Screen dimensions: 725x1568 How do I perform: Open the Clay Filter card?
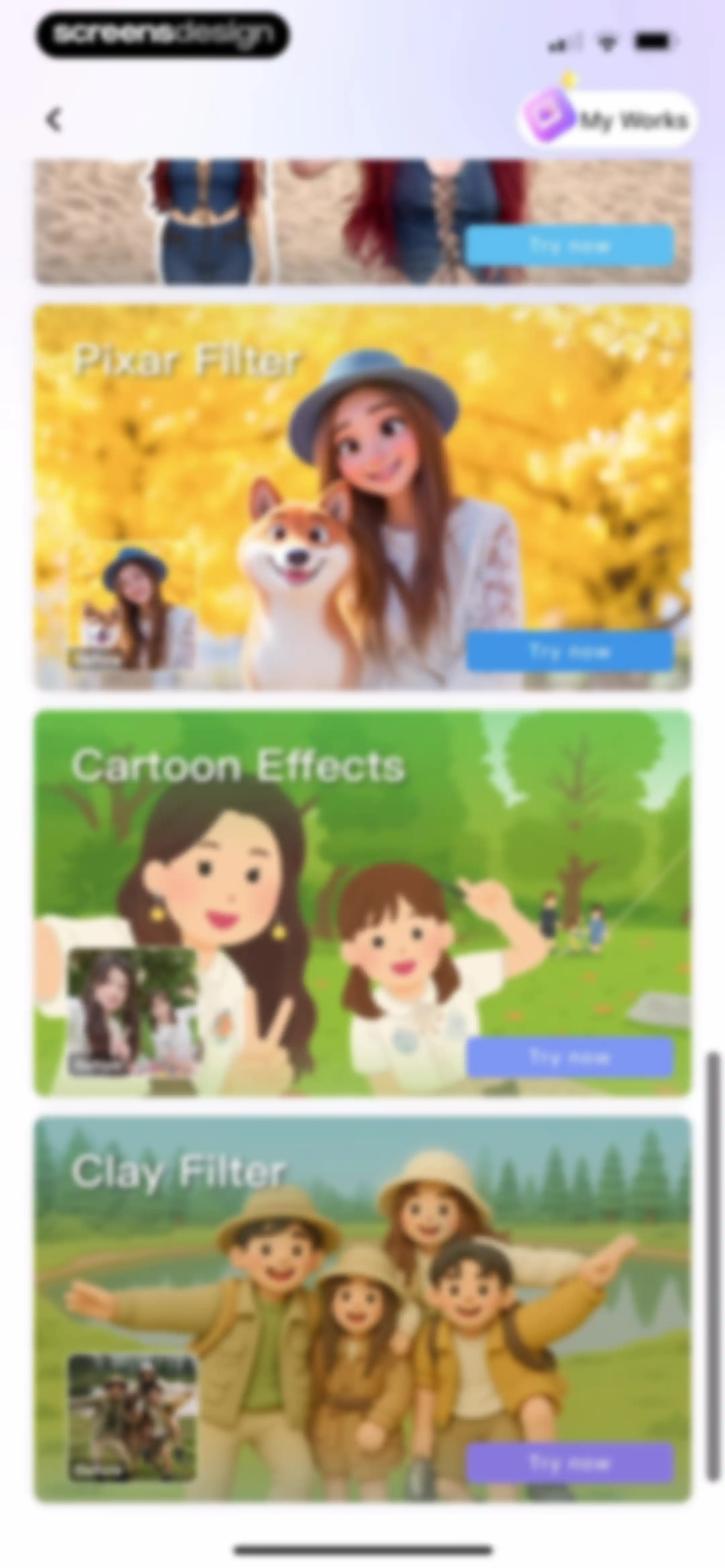(x=363, y=1309)
